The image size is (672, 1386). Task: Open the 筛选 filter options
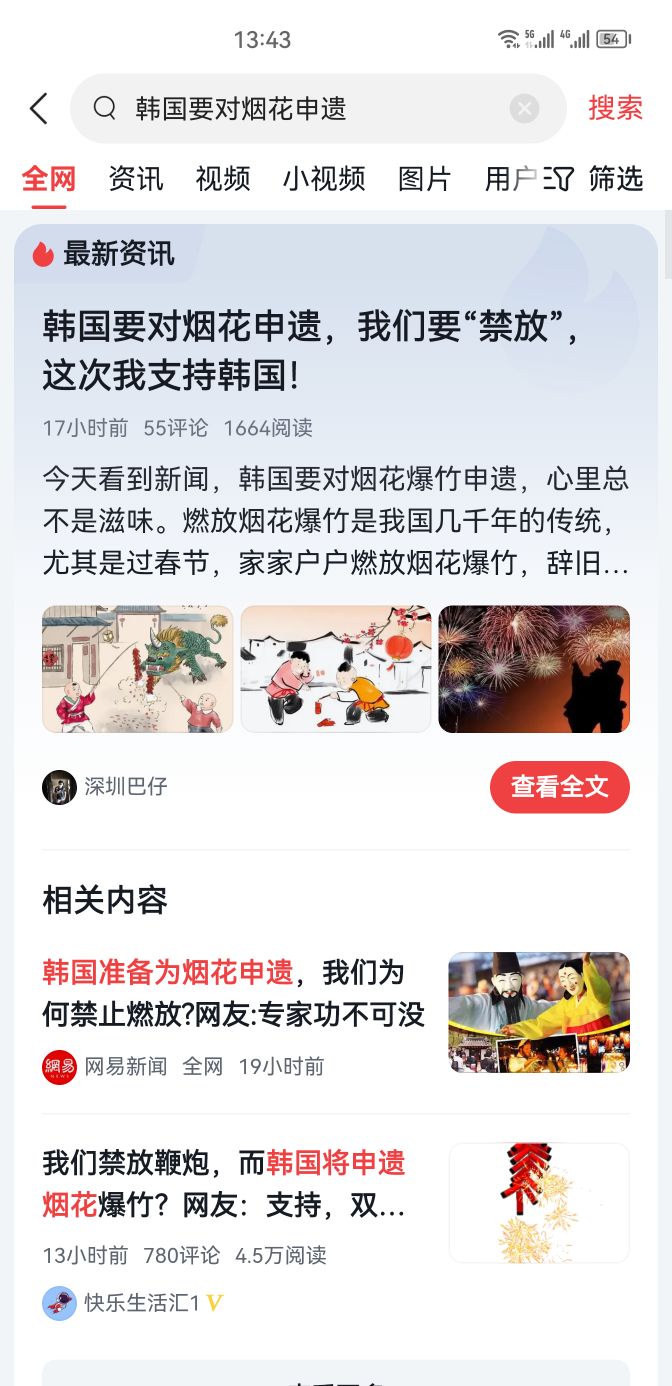tap(600, 179)
